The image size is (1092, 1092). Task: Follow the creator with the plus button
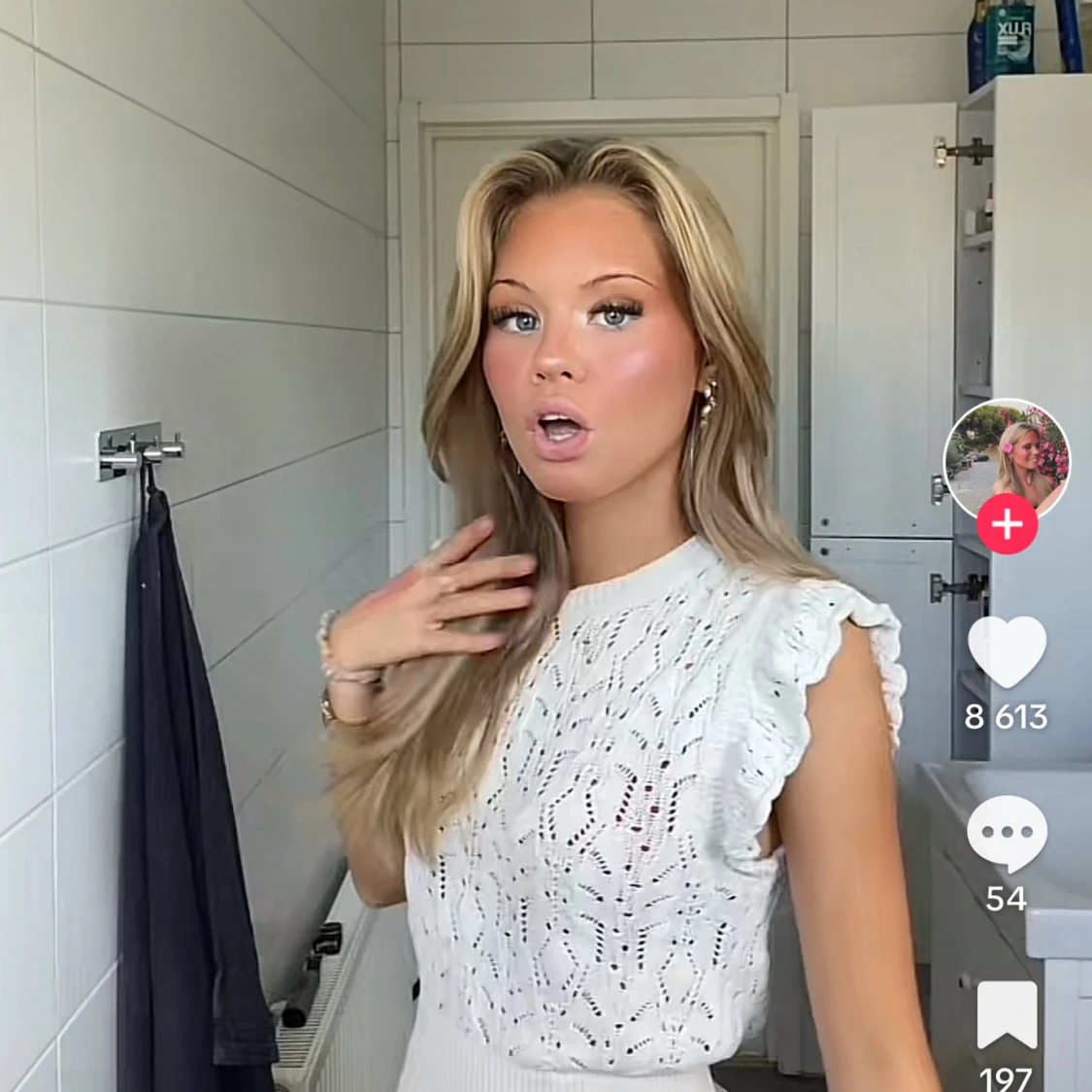coord(1007,525)
